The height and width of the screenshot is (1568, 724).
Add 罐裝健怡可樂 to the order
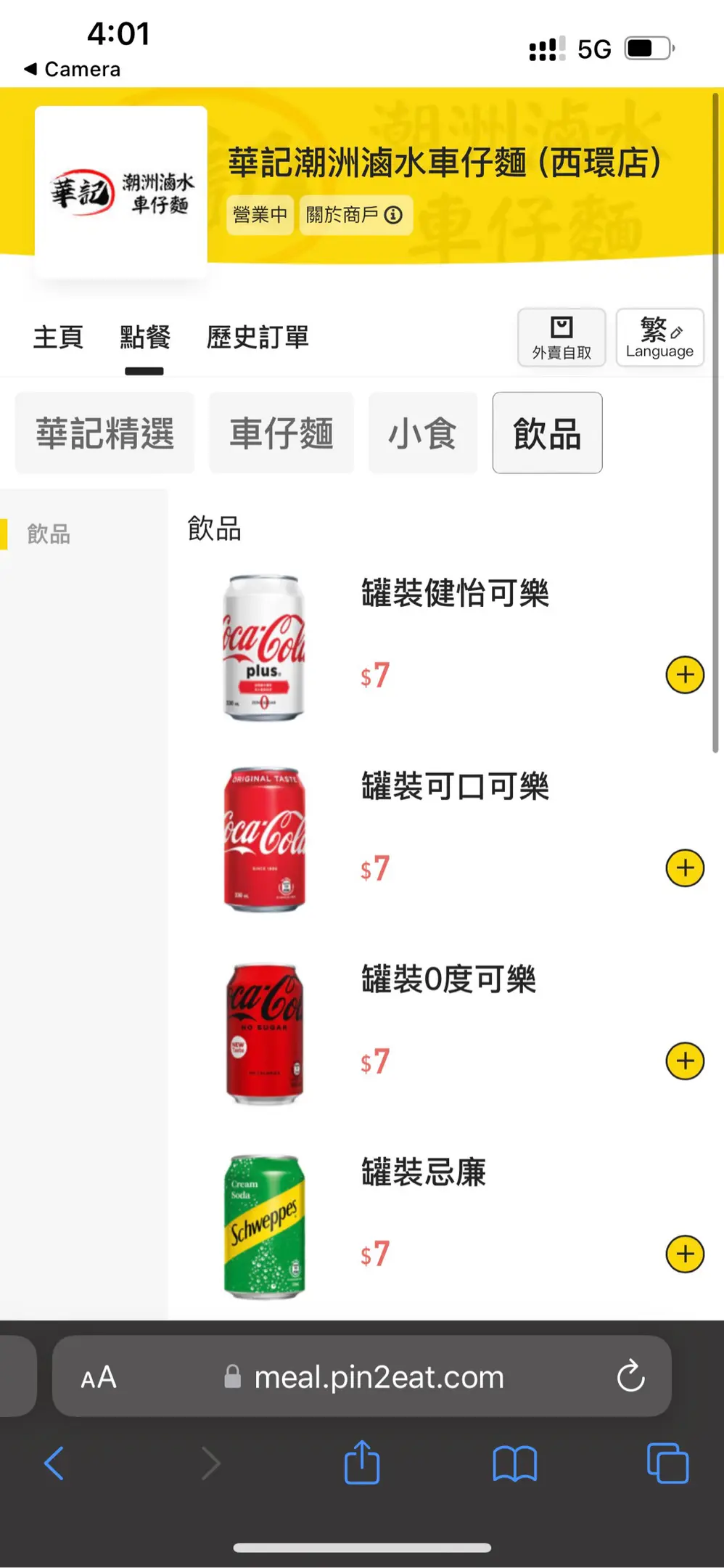click(x=685, y=675)
